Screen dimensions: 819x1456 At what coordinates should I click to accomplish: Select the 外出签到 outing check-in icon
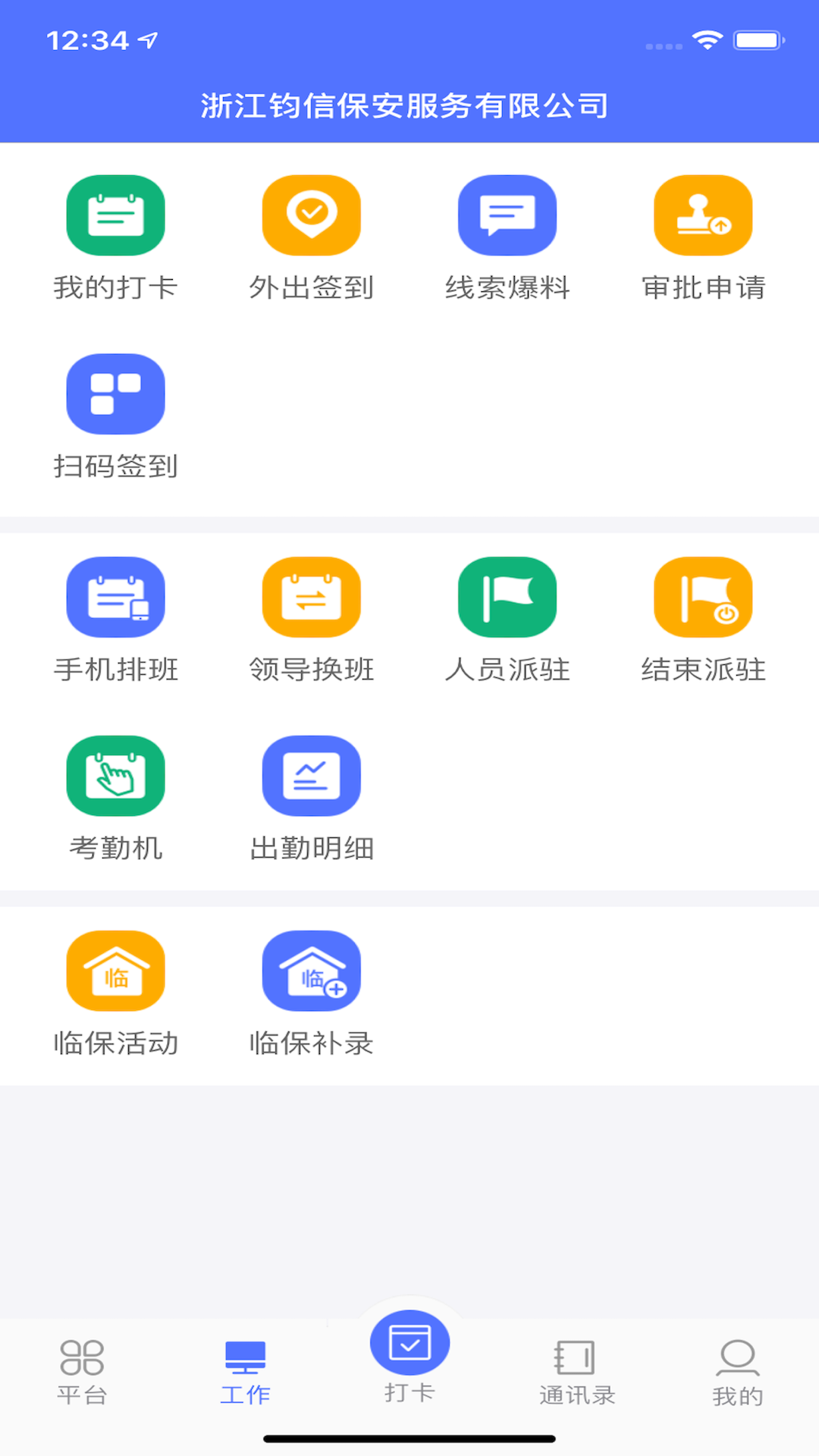(311, 215)
